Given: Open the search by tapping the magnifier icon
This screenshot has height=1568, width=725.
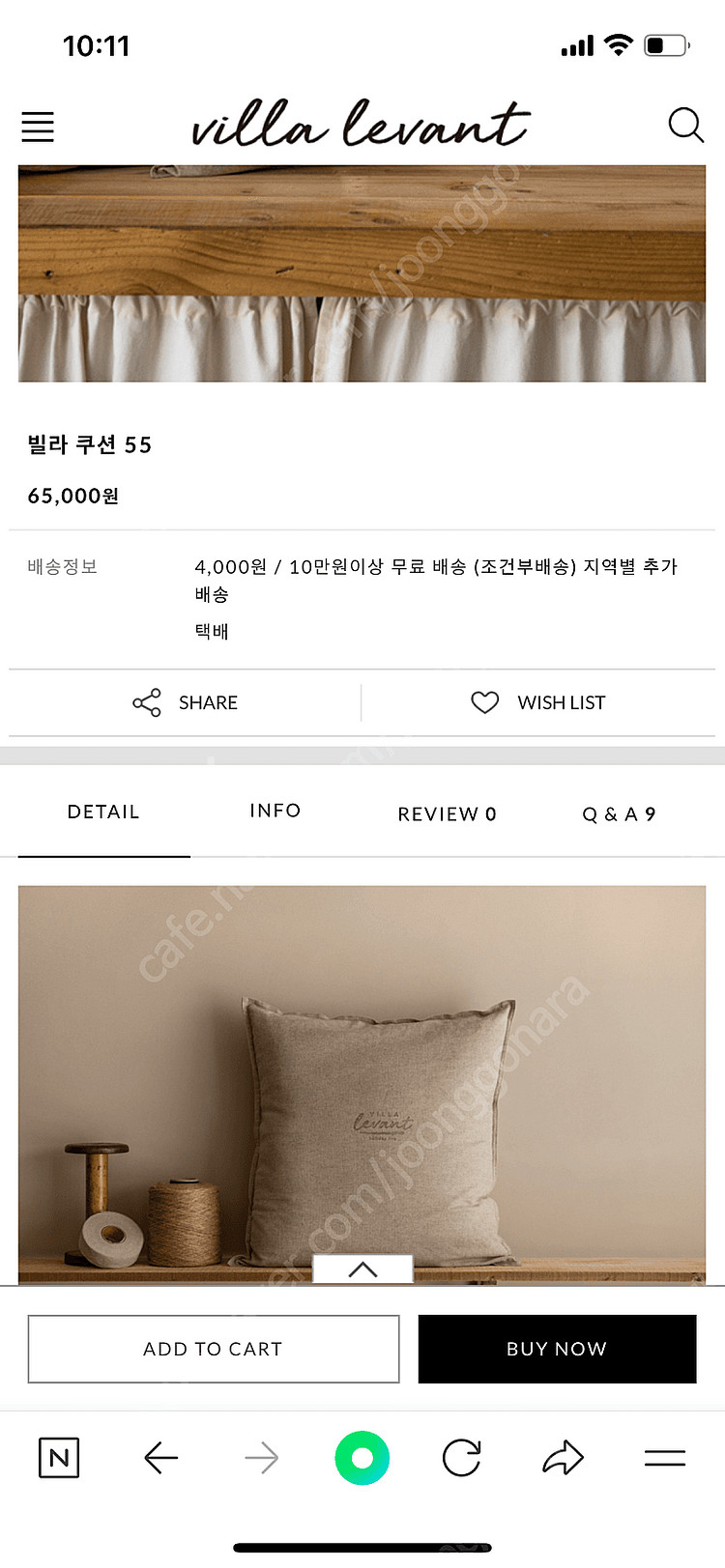Looking at the screenshot, I should point(686,125).
